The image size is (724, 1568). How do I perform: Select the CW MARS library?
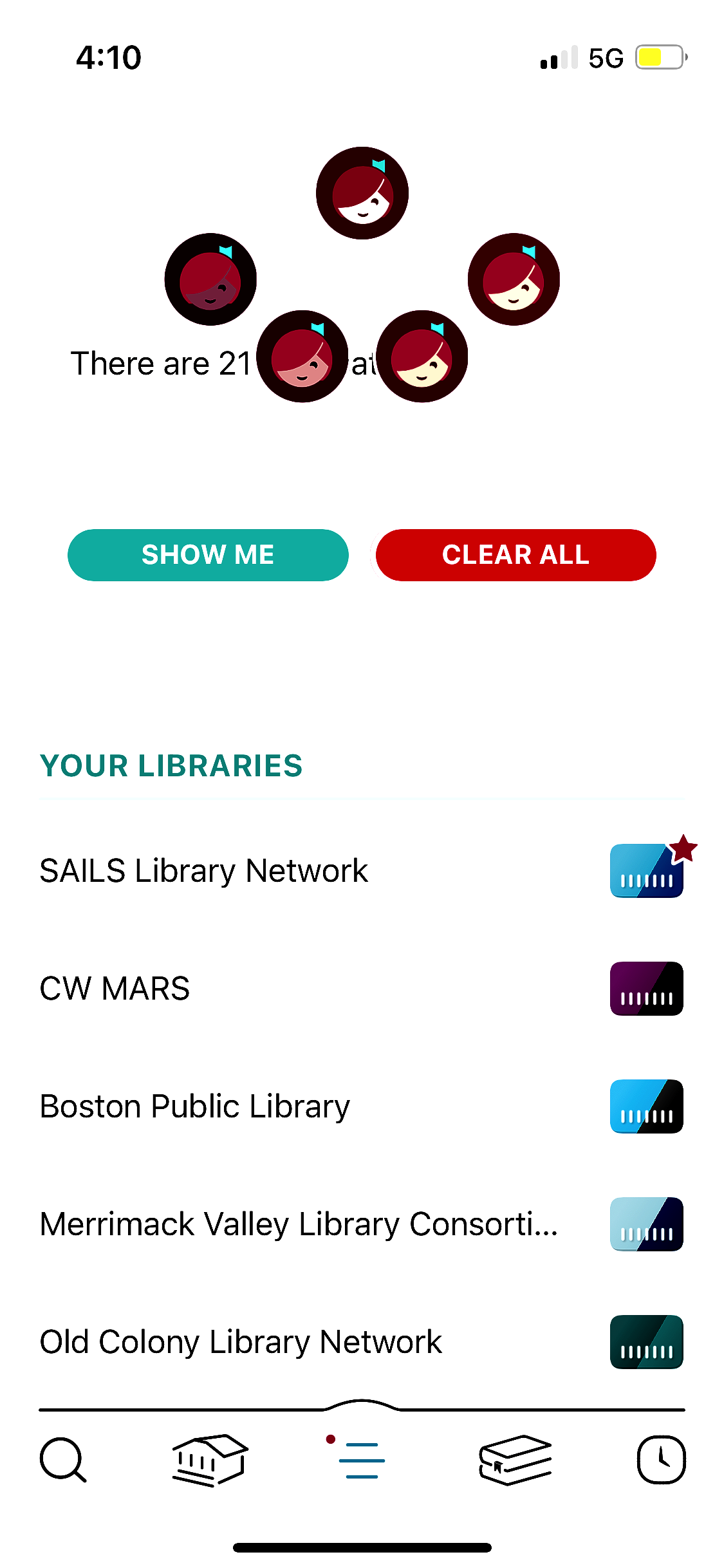pos(115,989)
